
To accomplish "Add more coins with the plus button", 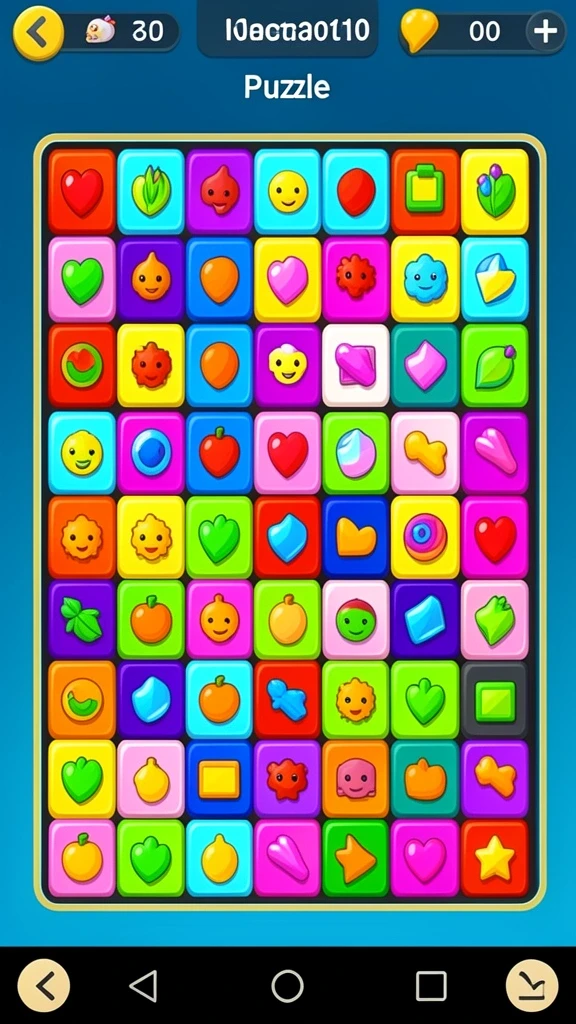I will click(x=545, y=31).
